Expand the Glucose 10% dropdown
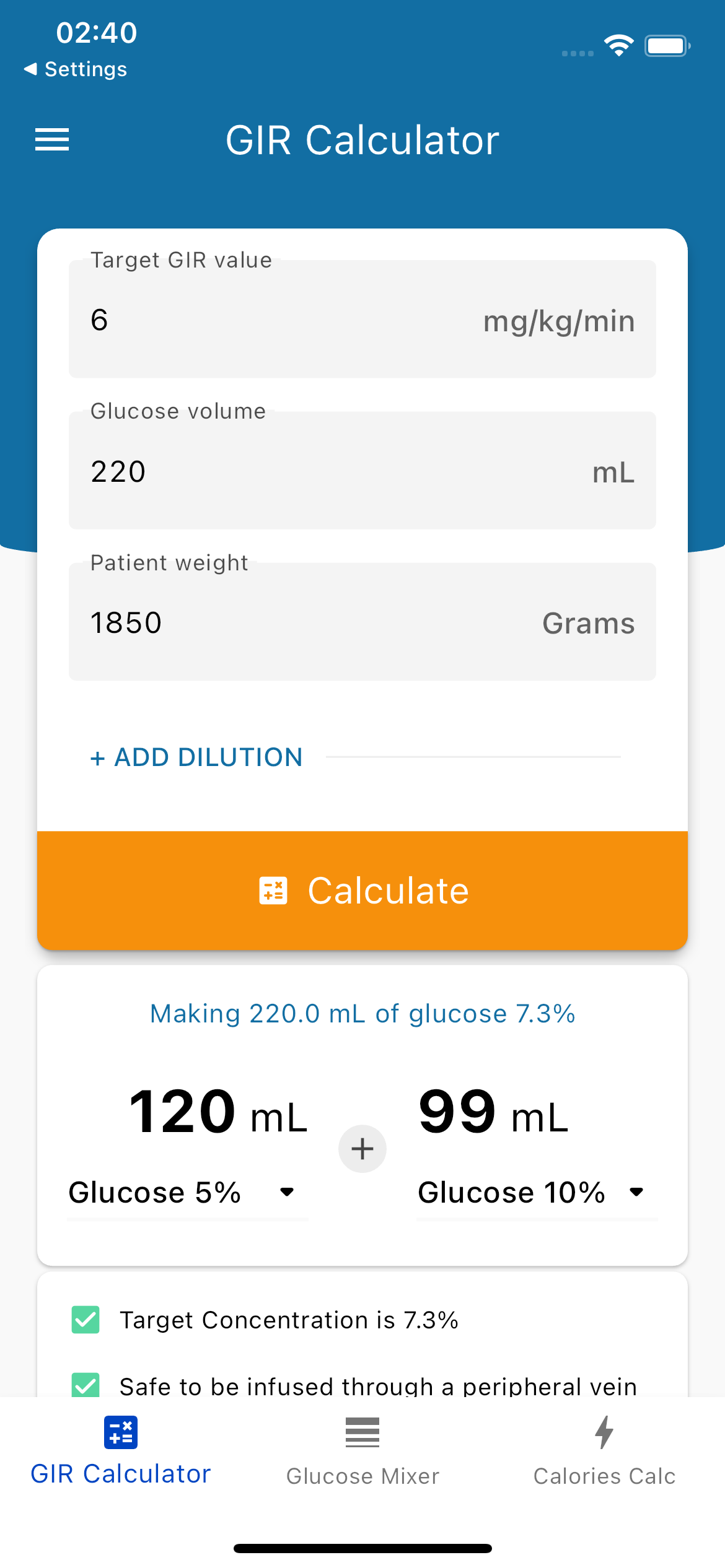This screenshot has width=725, height=1568. pos(537,1192)
